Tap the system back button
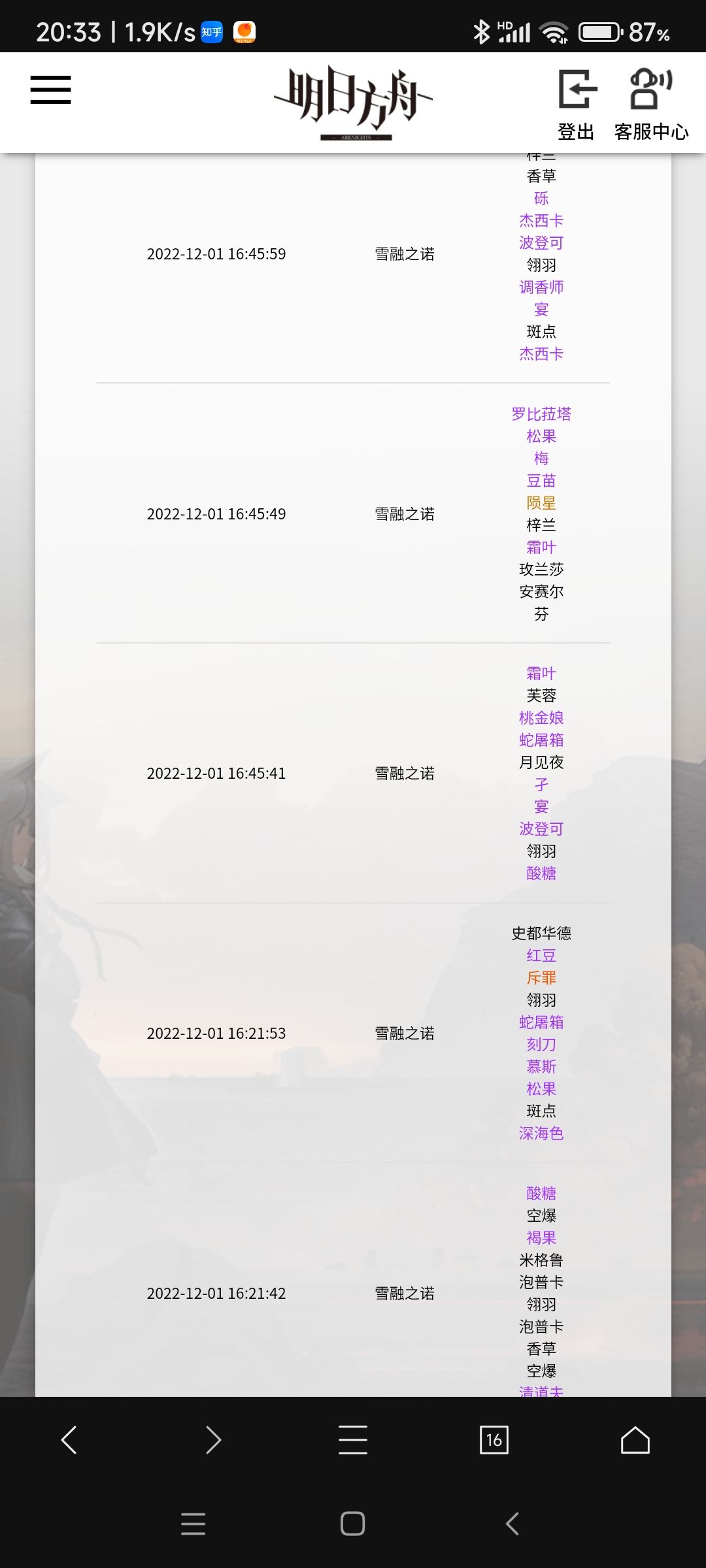This screenshot has width=706, height=1568. 513,1524
